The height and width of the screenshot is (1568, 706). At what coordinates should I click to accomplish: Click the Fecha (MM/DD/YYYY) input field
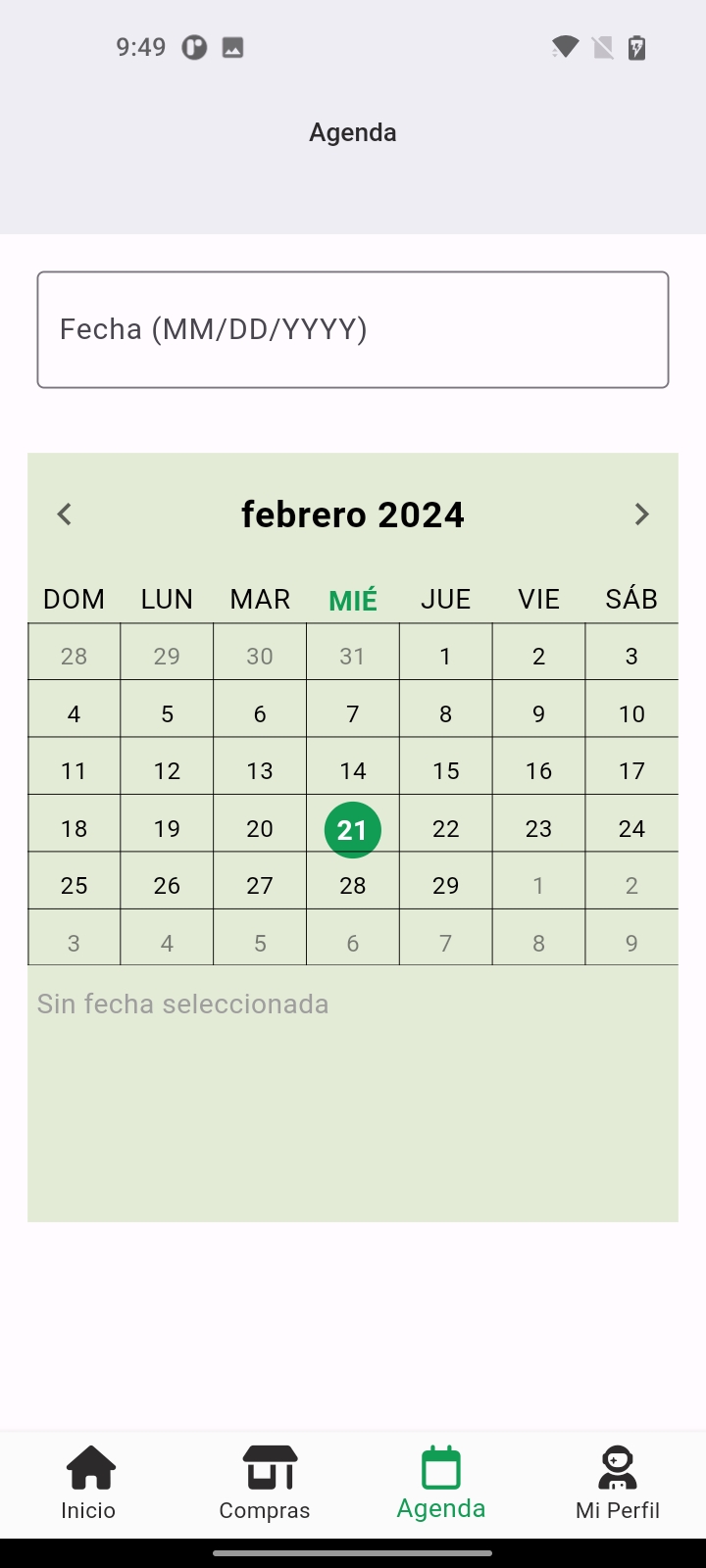(x=353, y=329)
